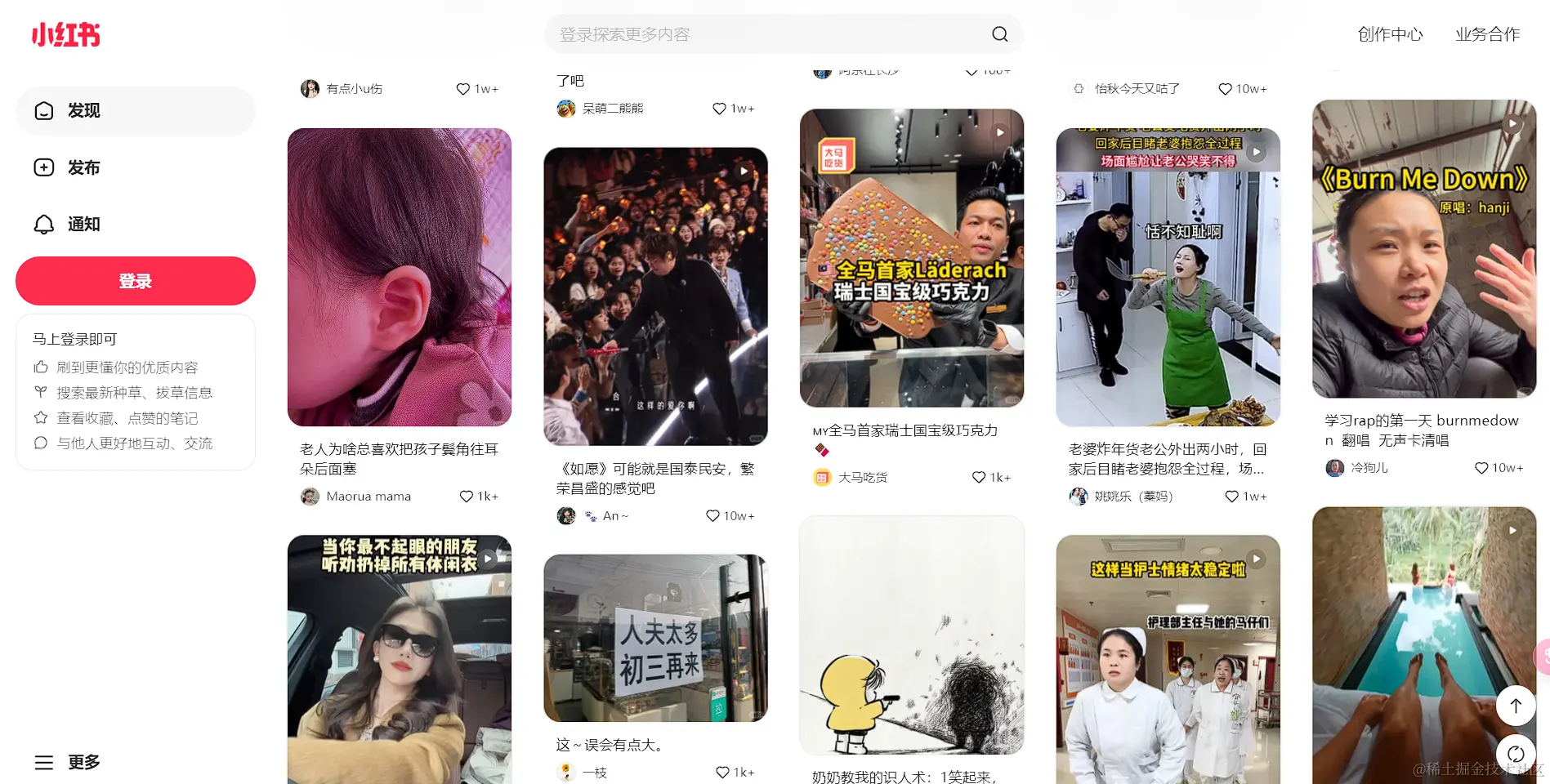Screen dimensions: 1550x784
Task: Tap the back-to-top arrow button
Action: point(1516,706)
